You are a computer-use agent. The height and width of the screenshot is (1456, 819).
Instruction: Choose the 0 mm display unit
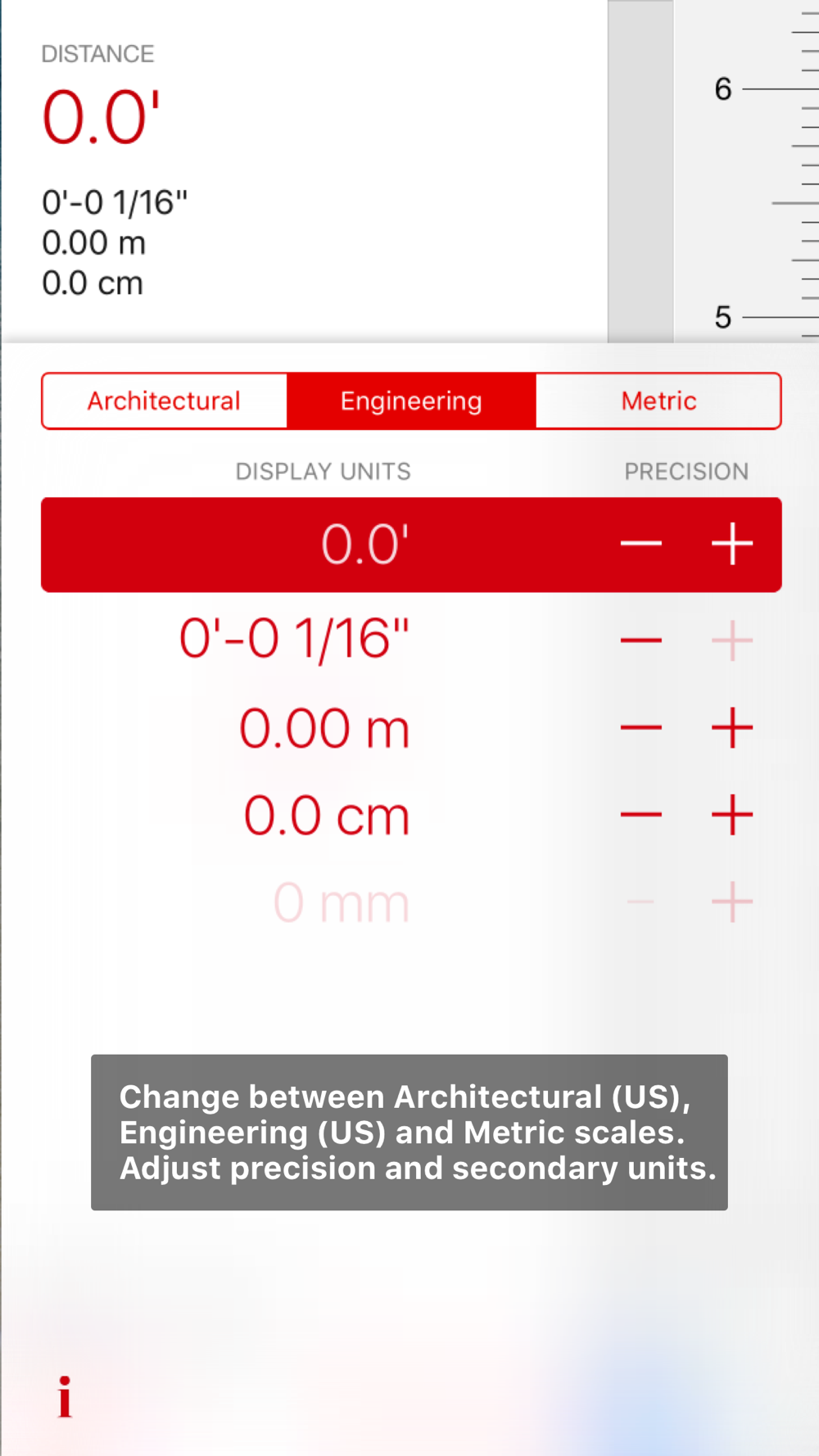(341, 903)
